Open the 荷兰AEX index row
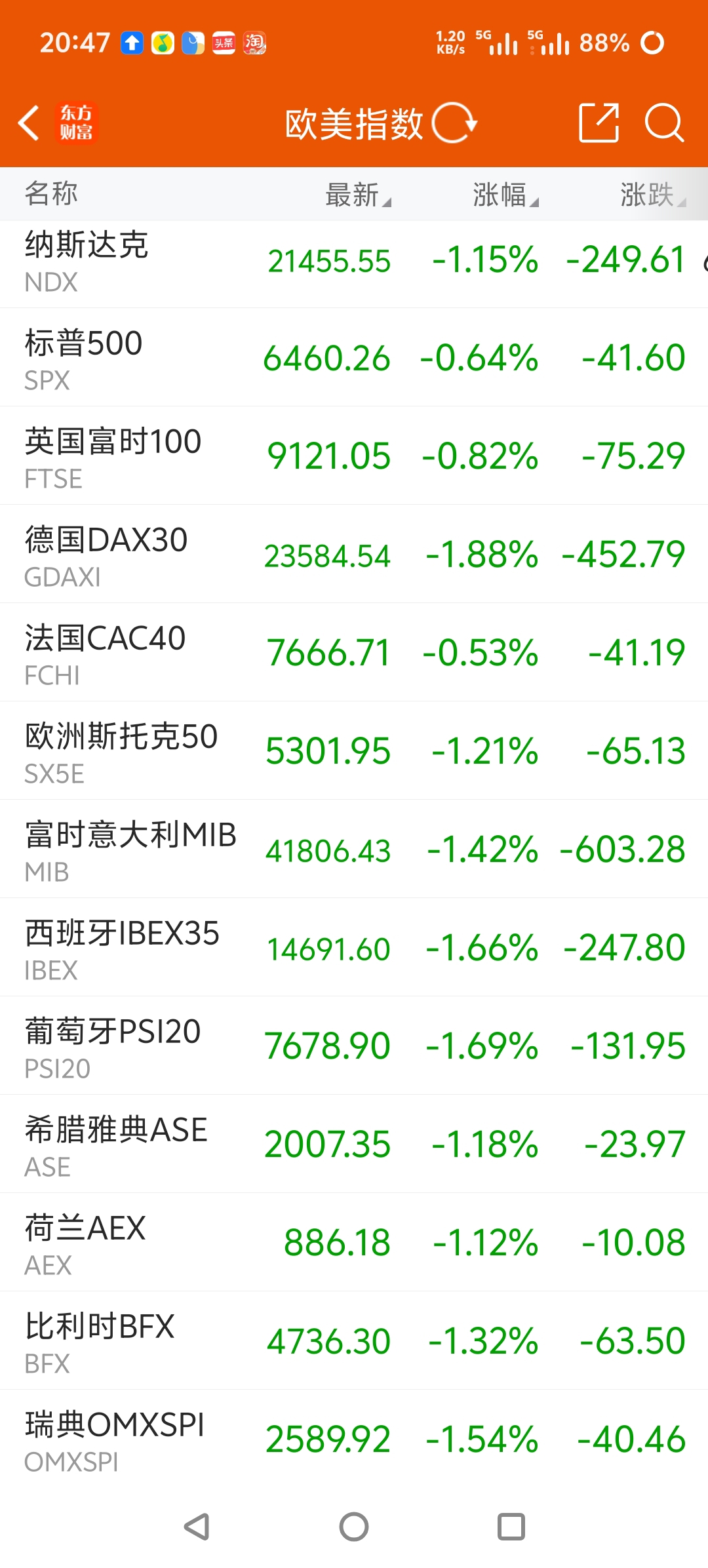 [x=354, y=1242]
